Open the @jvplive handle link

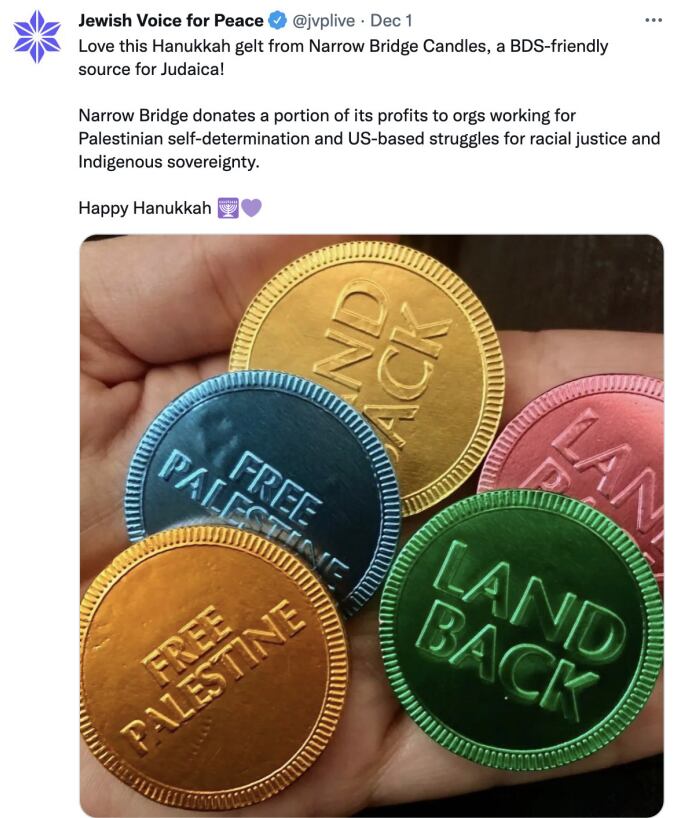323,21
